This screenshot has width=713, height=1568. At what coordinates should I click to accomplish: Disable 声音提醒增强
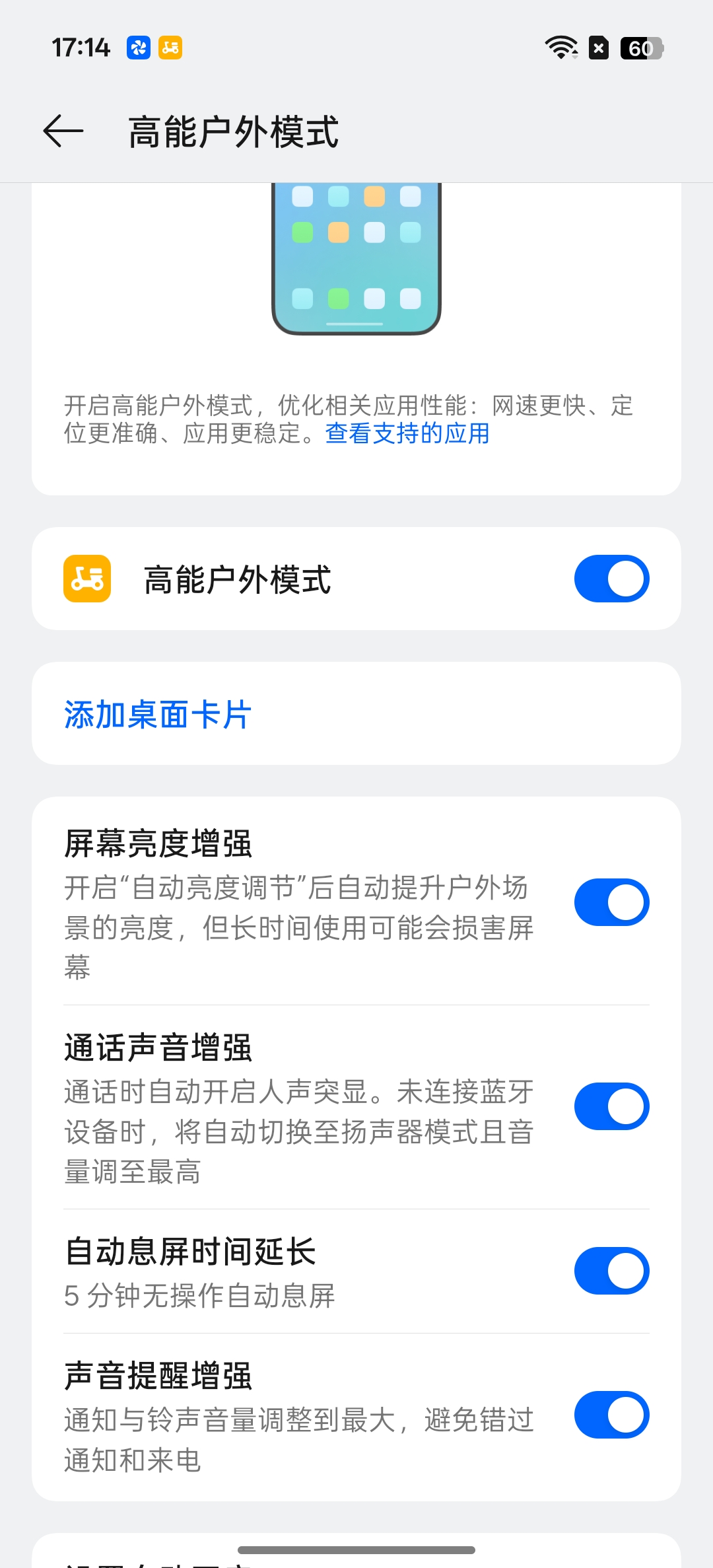coord(611,1415)
